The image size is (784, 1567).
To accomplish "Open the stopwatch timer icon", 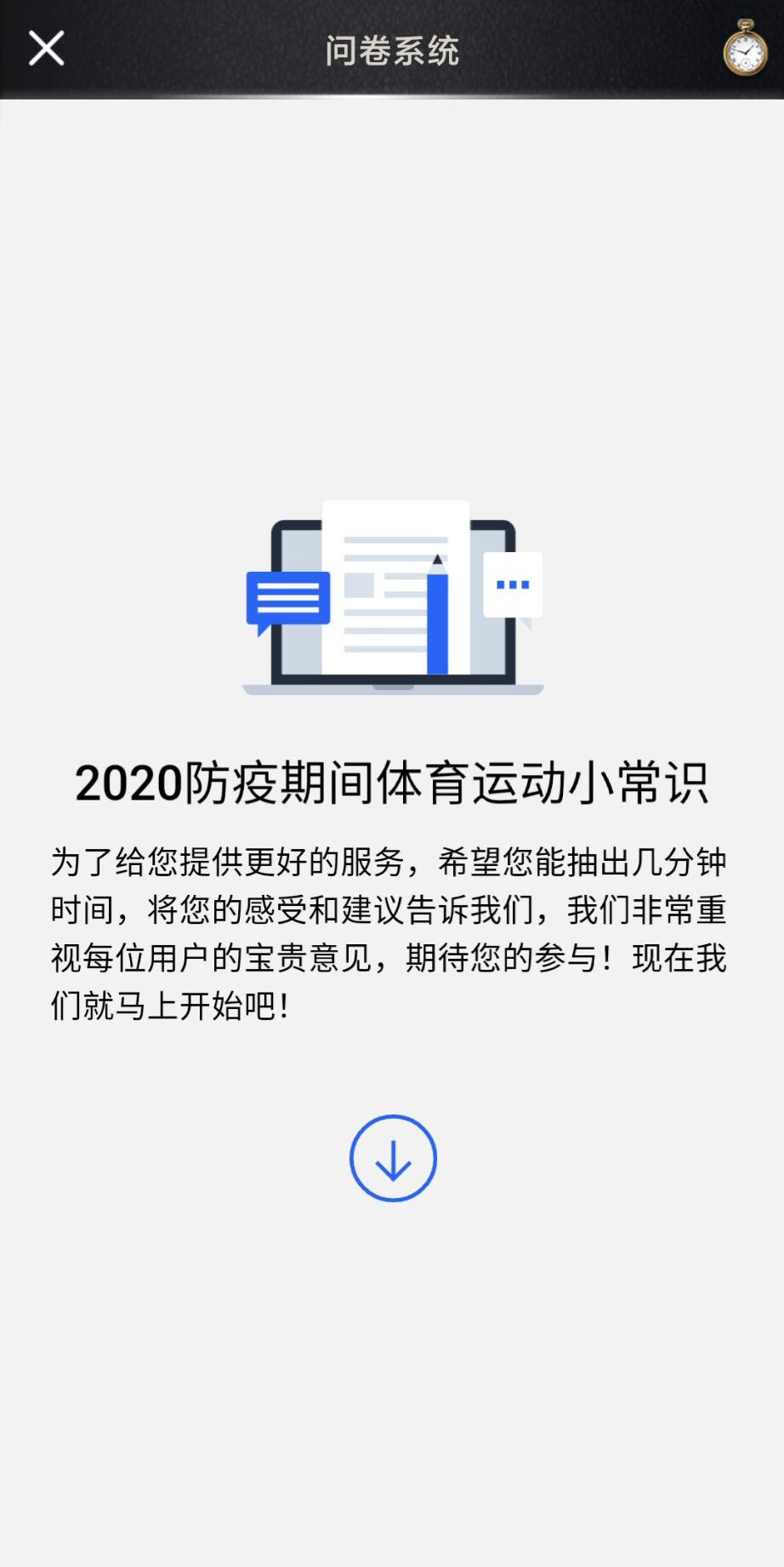I will click(x=745, y=49).
